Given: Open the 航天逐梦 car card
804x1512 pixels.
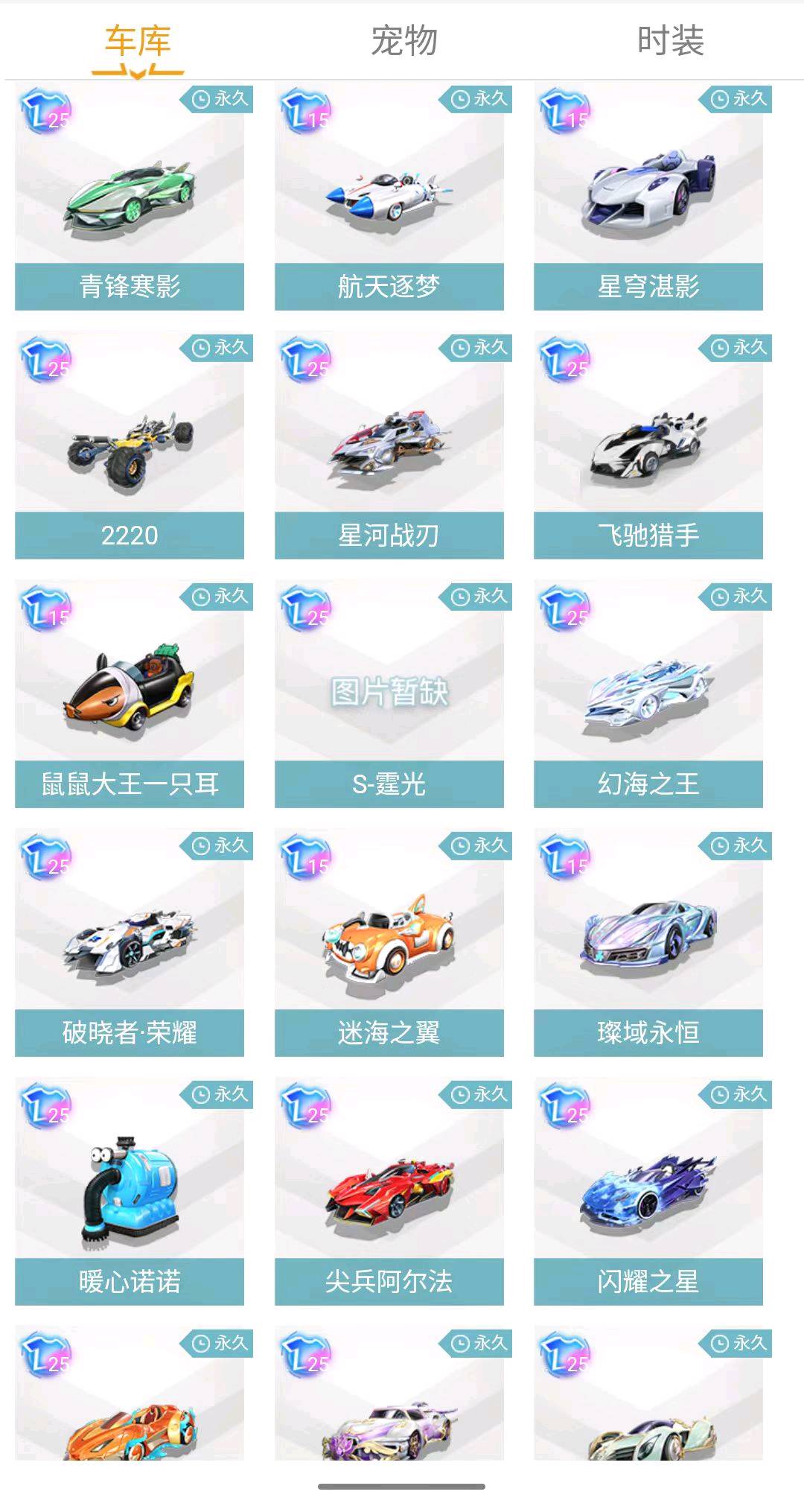Looking at the screenshot, I should pyautogui.click(x=389, y=197).
